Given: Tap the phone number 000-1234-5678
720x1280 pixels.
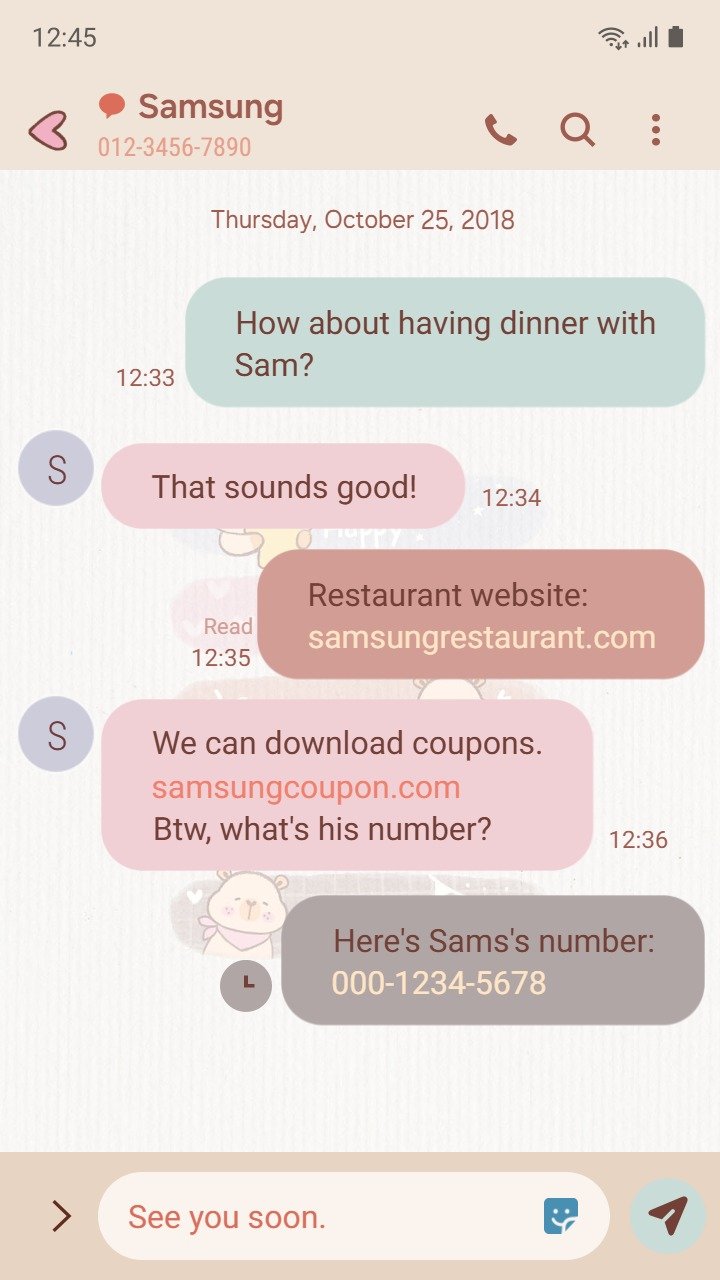Looking at the screenshot, I should pos(439,983).
